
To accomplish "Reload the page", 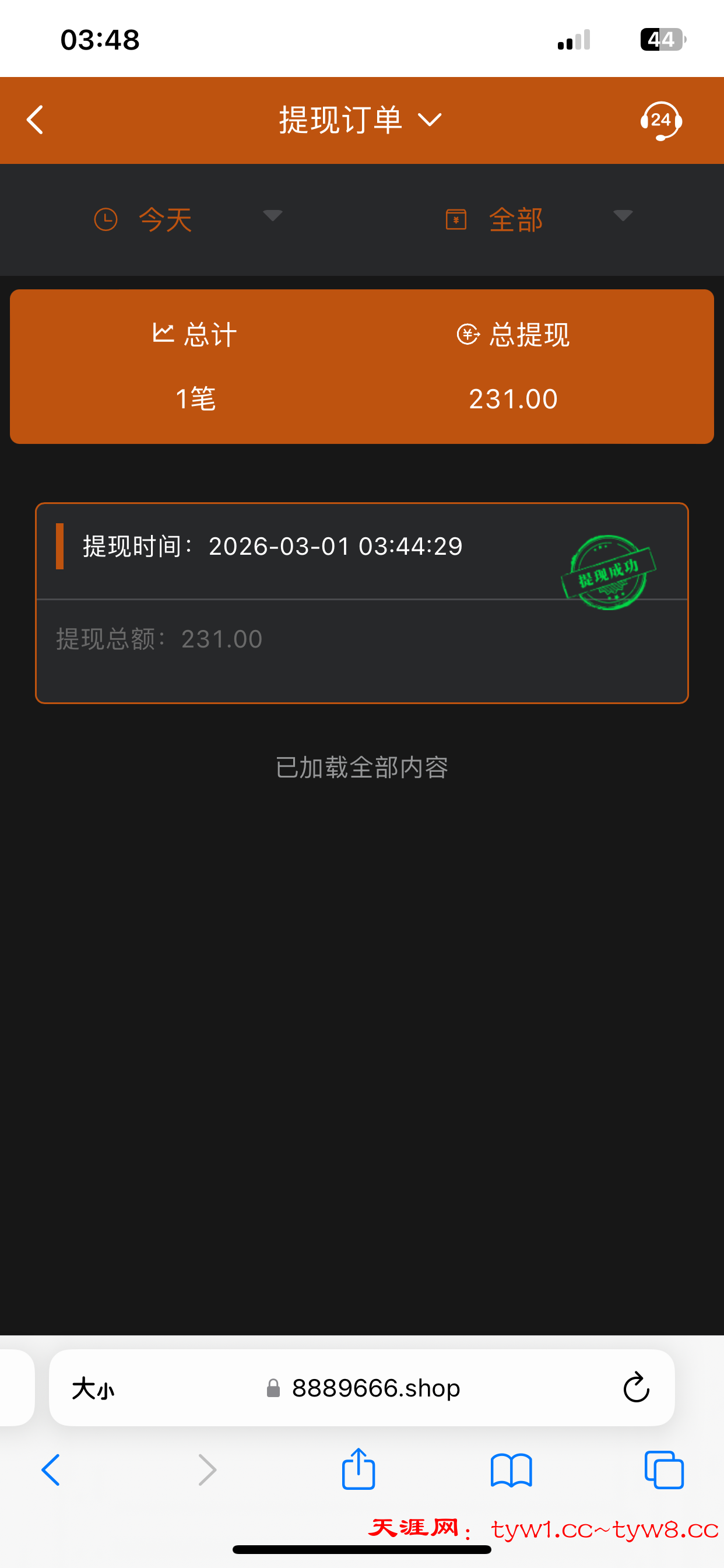I will pyautogui.click(x=637, y=1389).
